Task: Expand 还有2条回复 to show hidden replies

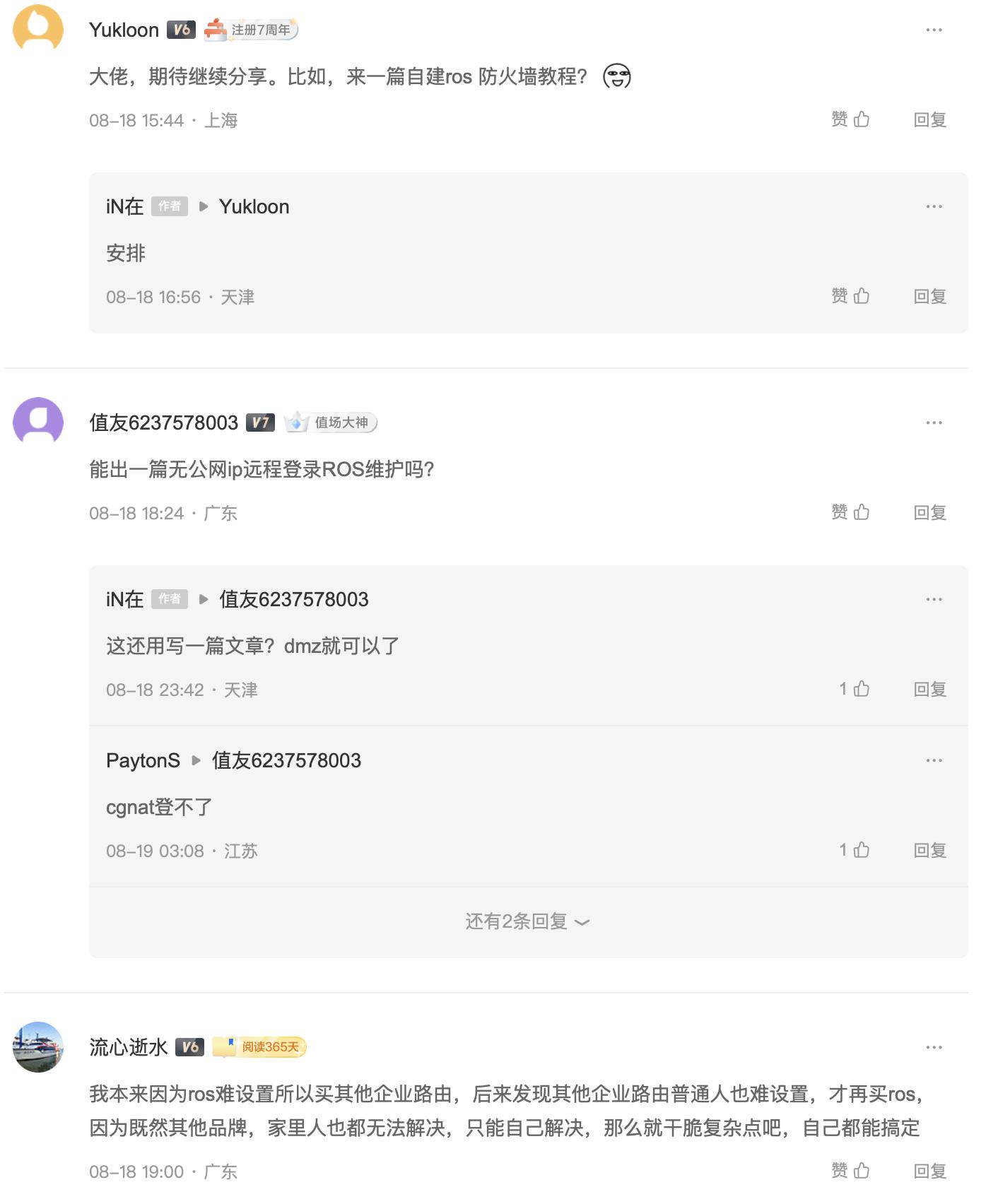Action: coord(526,921)
